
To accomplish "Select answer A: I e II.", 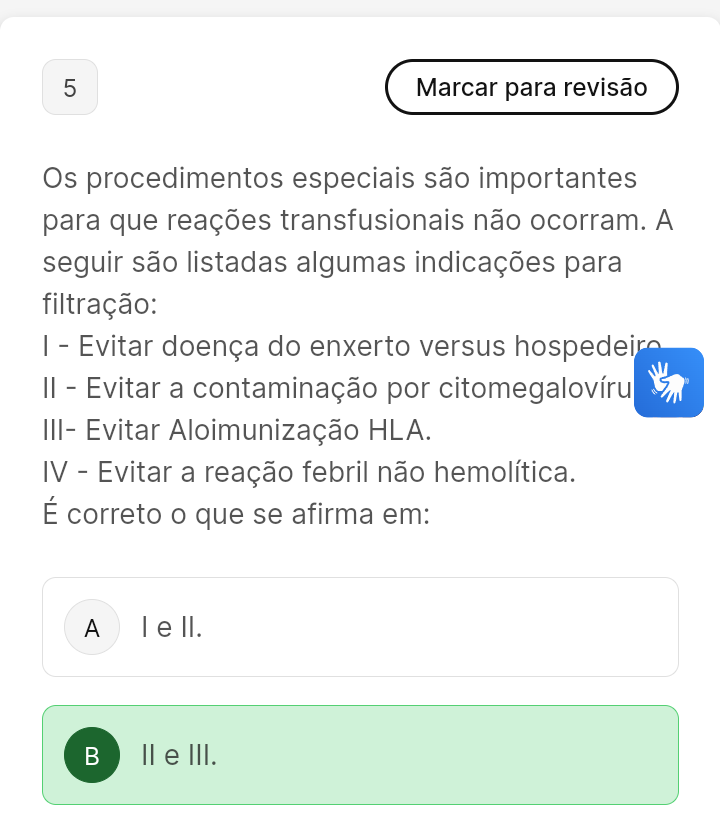I will pos(360,627).
